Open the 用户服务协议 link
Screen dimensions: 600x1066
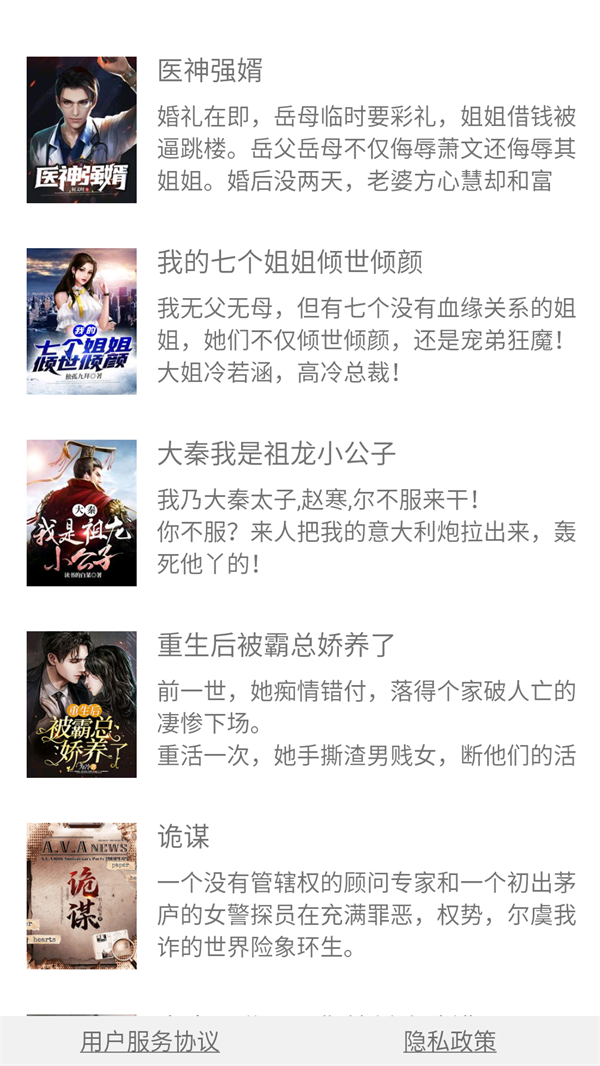(150, 1042)
